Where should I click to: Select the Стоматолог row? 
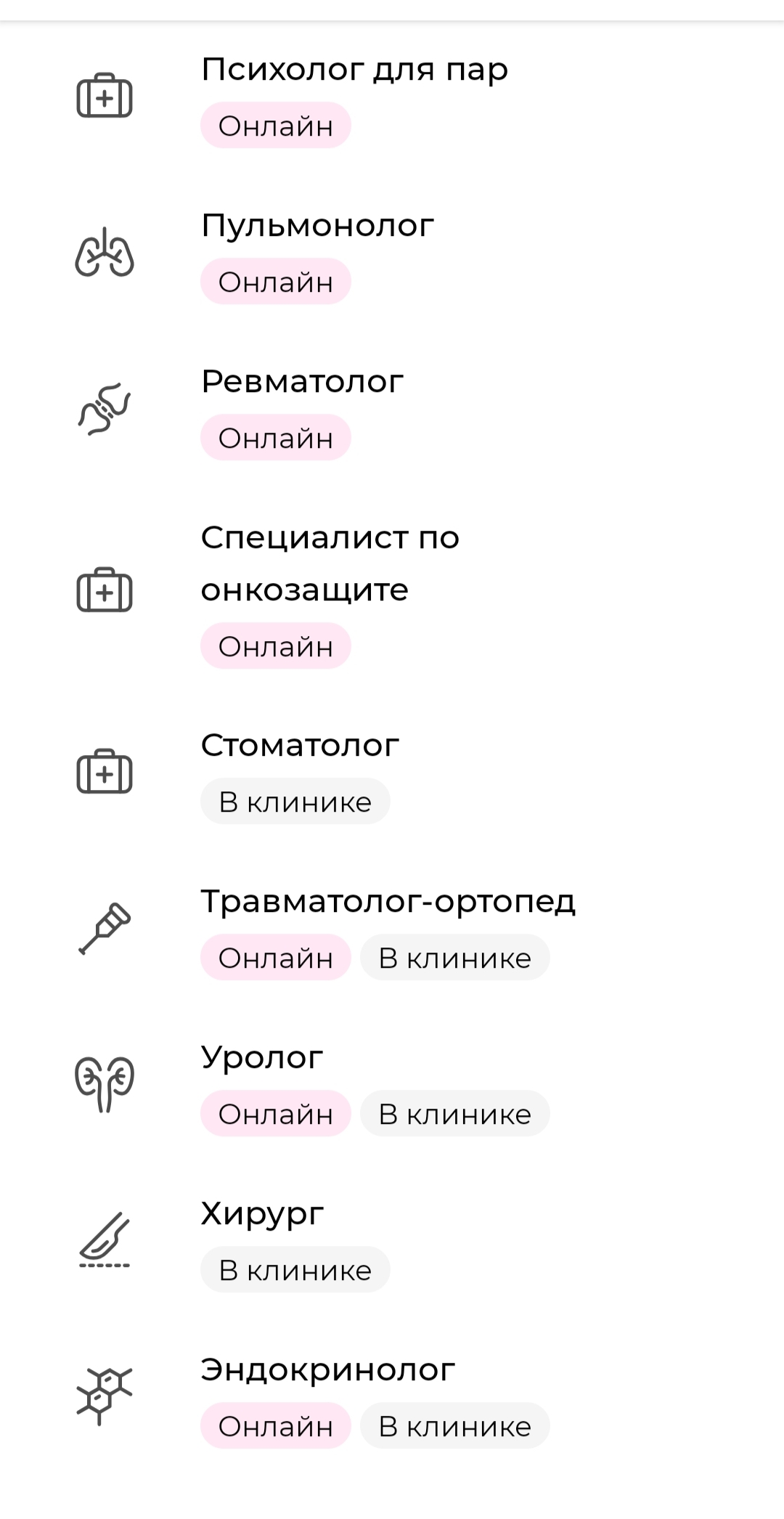[x=300, y=746]
